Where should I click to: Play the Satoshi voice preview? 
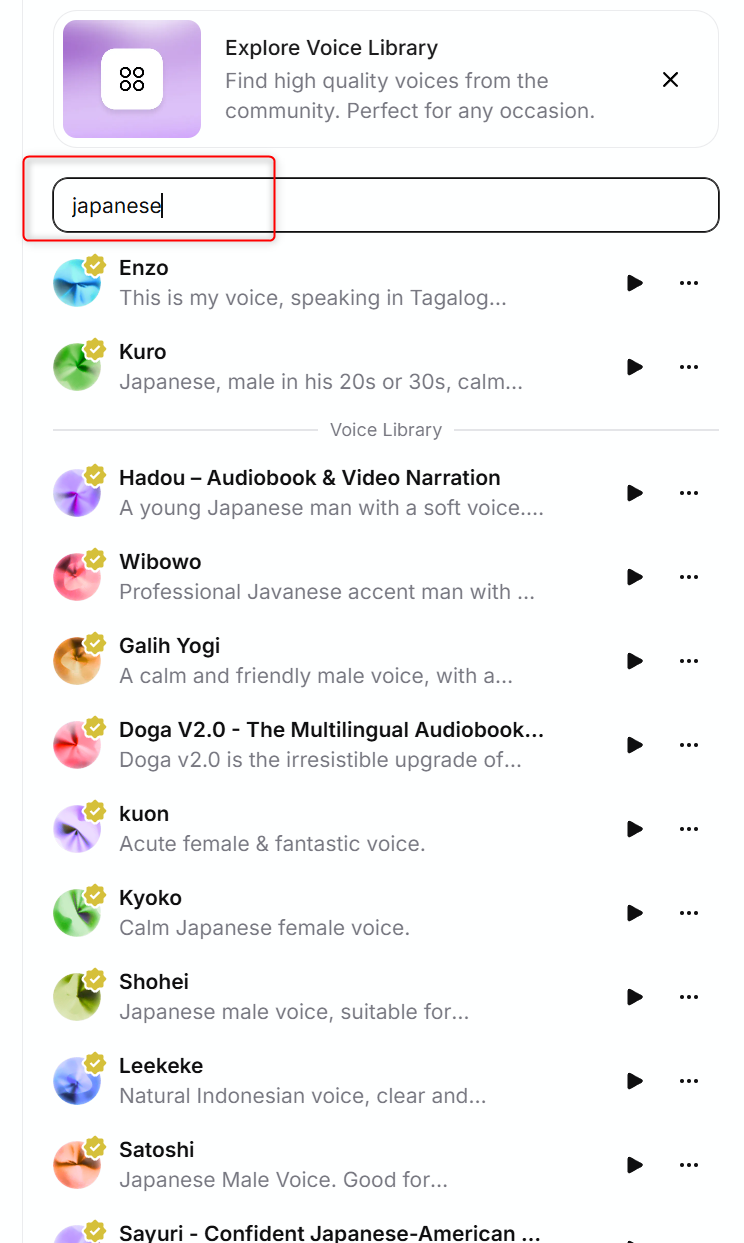coord(634,1165)
